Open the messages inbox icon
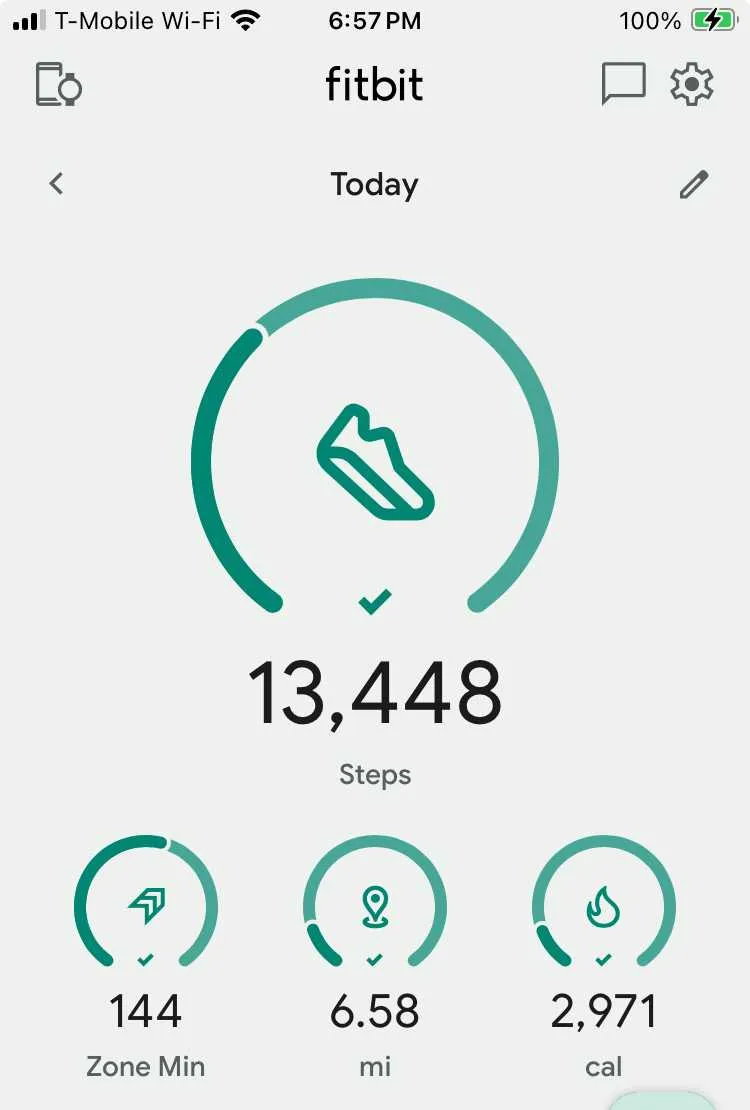This screenshot has width=750, height=1110. (x=623, y=84)
